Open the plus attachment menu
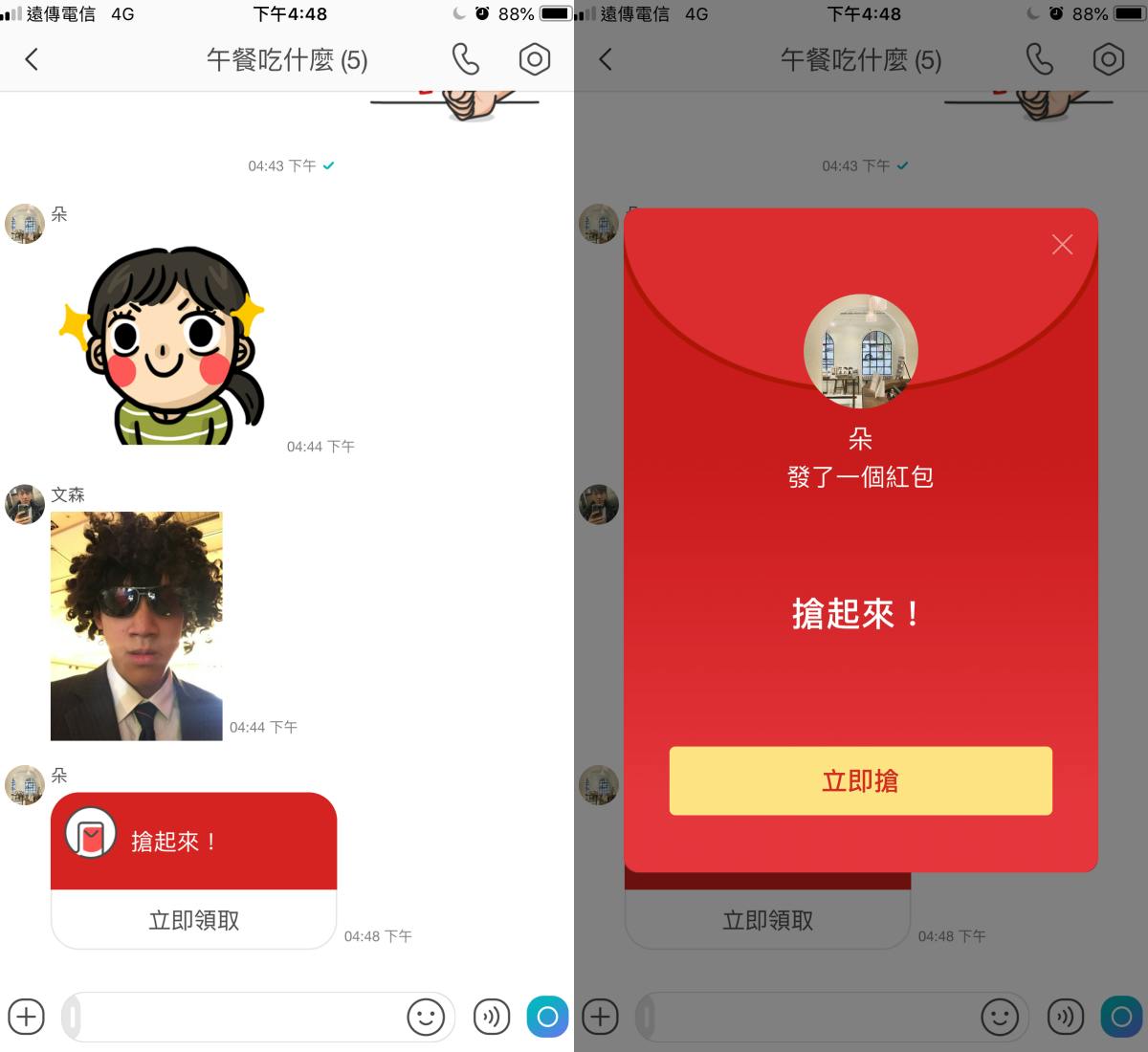1148x1052 pixels. [26, 1017]
